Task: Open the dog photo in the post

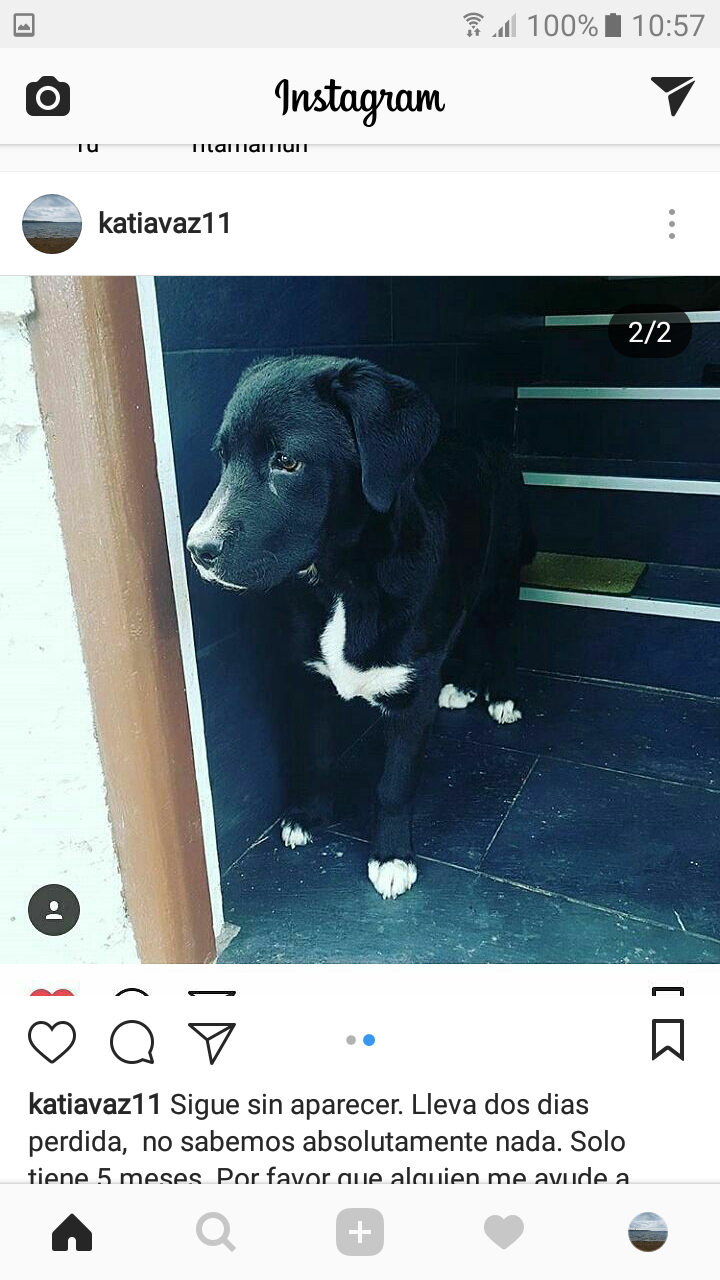Action: (400, 620)
